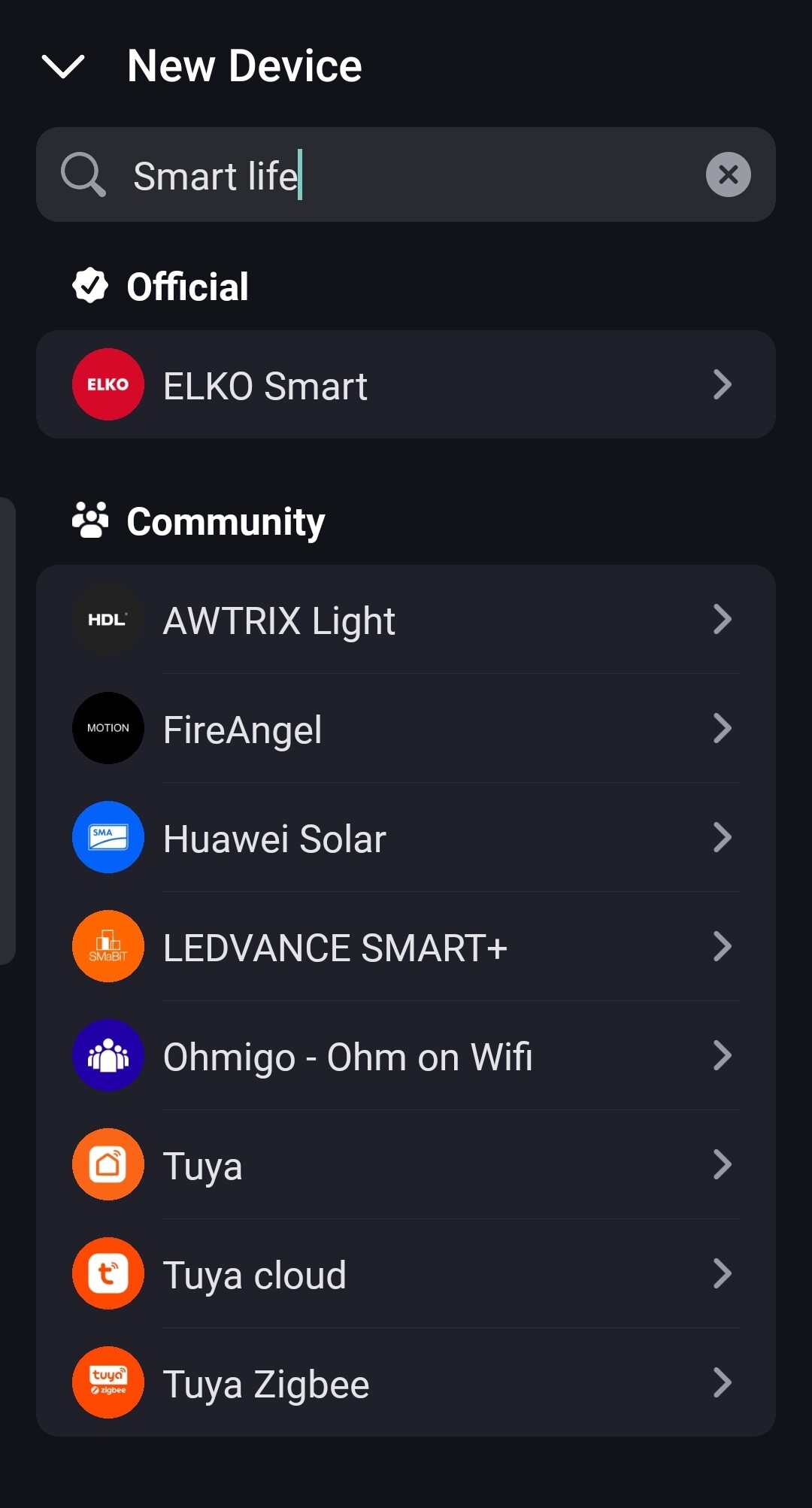
Task: Choose Huawei Solar
Action: pos(406,838)
